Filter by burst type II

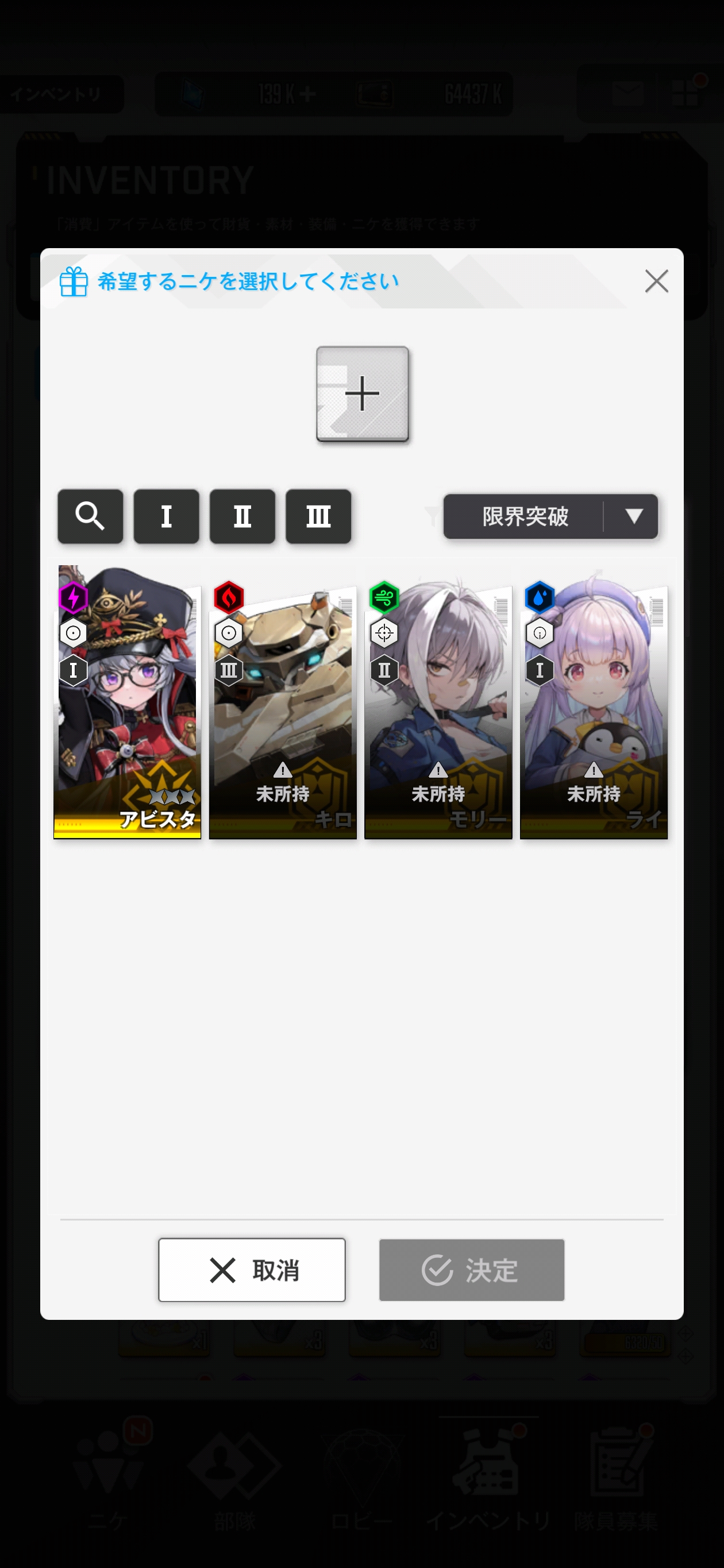[x=242, y=516]
